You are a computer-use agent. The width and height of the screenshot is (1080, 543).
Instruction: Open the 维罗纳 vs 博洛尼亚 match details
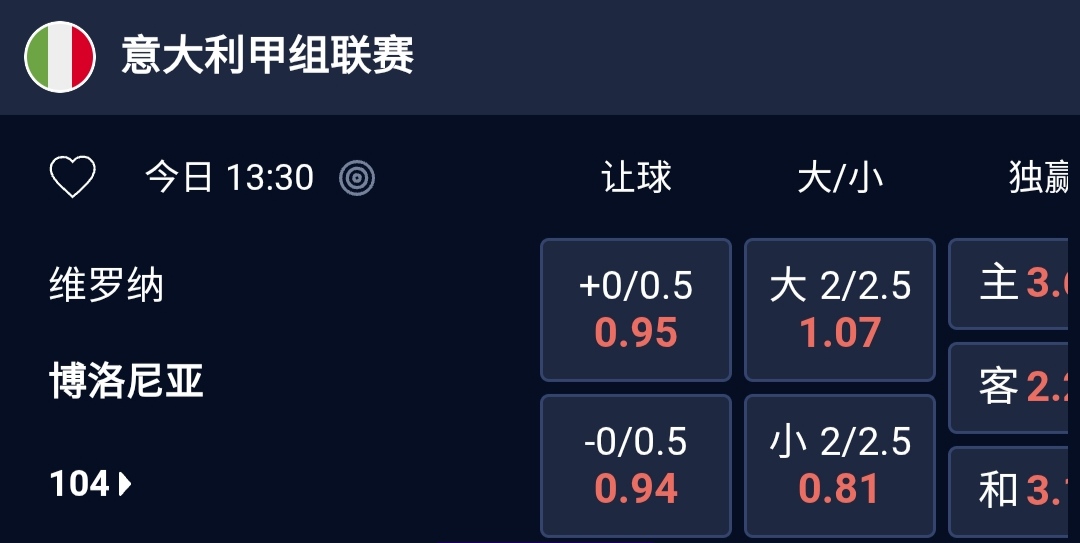point(126,334)
